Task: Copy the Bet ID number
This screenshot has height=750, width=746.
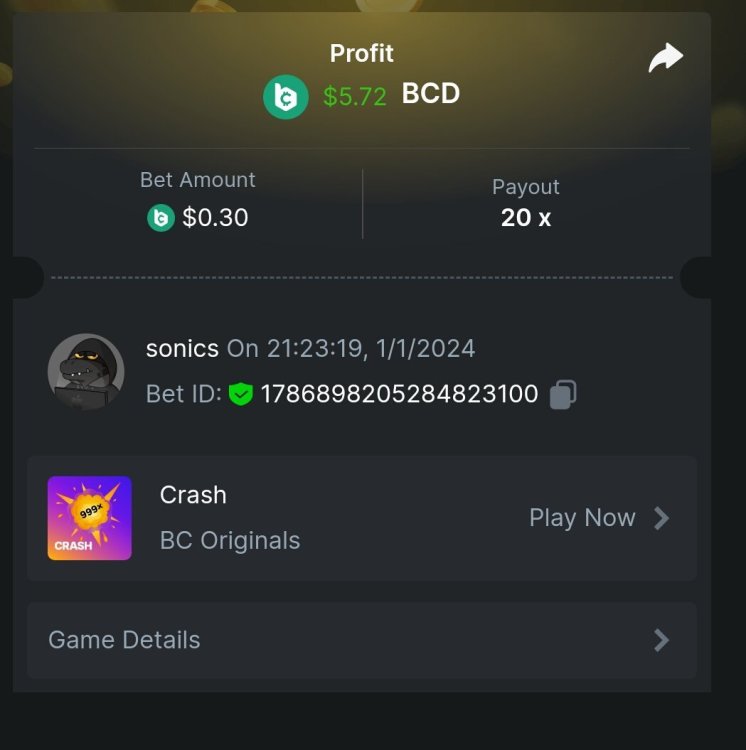Action: 563,394
